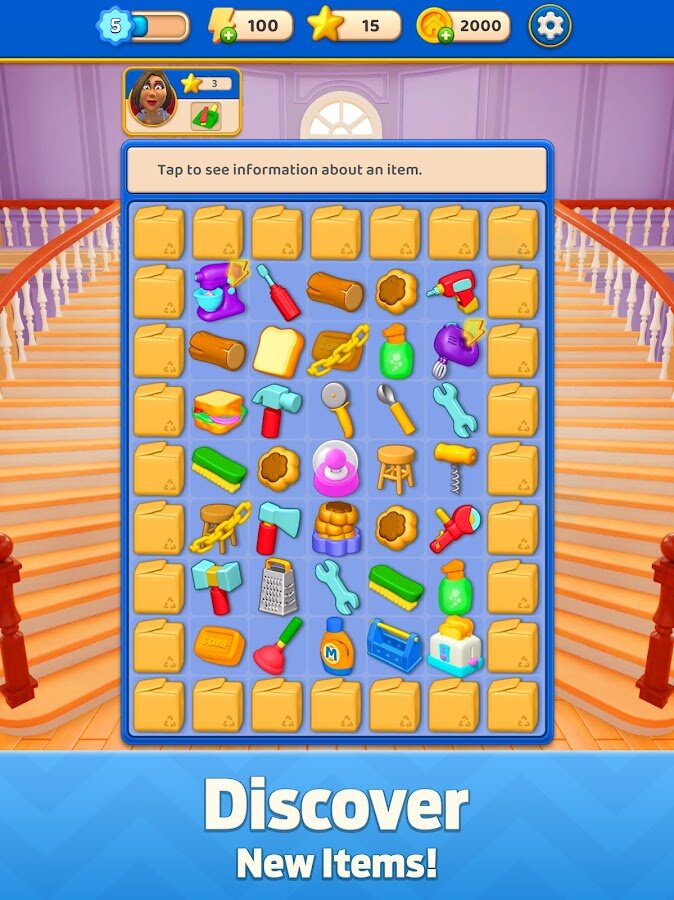Screen dimensions: 674x900
Task: Select the flashlight item
Action: (455, 528)
